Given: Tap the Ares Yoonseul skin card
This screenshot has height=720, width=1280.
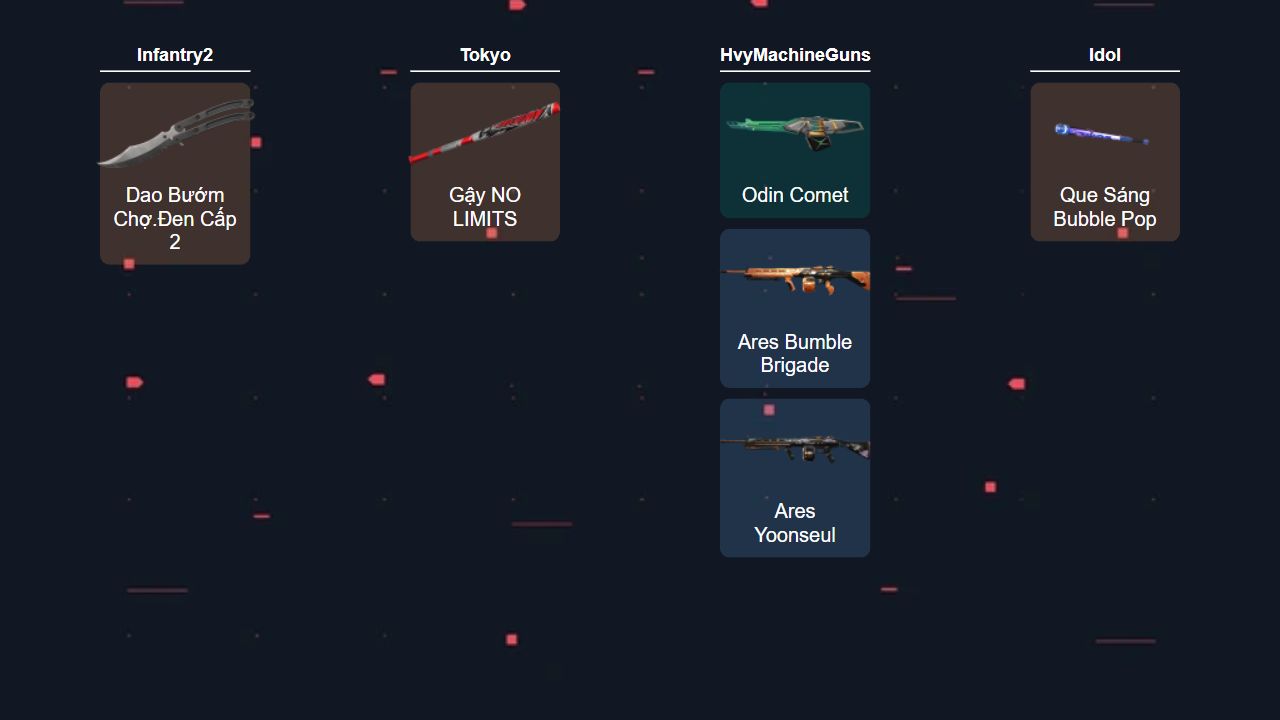Looking at the screenshot, I should click(795, 478).
